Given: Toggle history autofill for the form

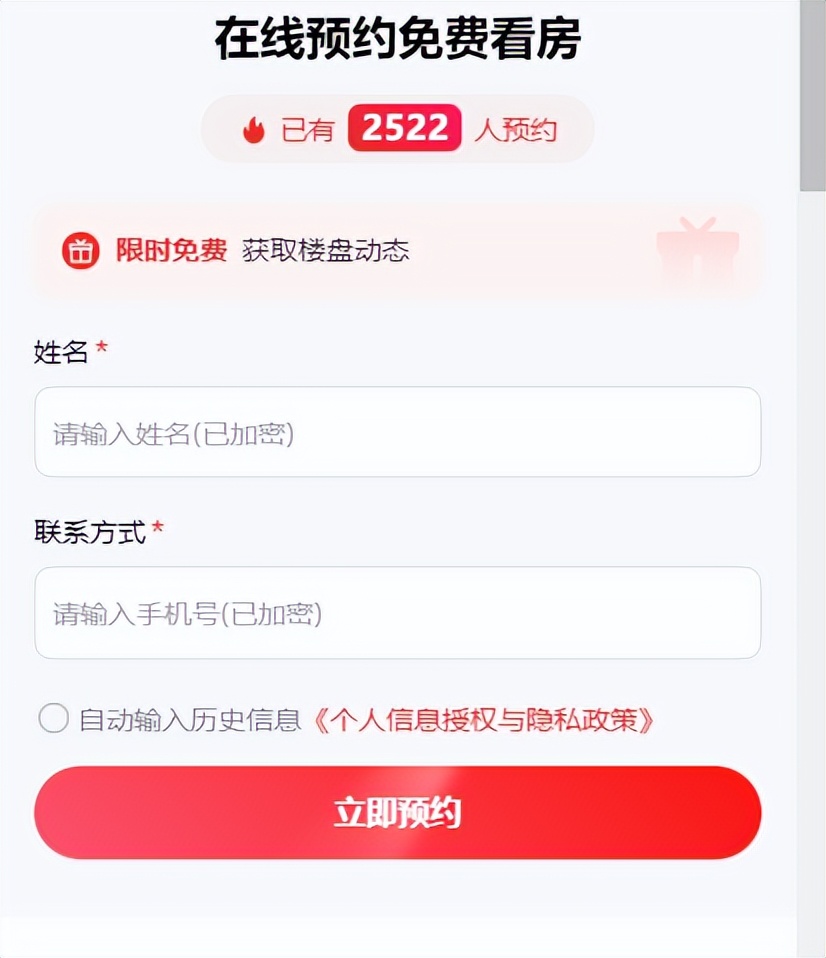Looking at the screenshot, I should [54, 717].
